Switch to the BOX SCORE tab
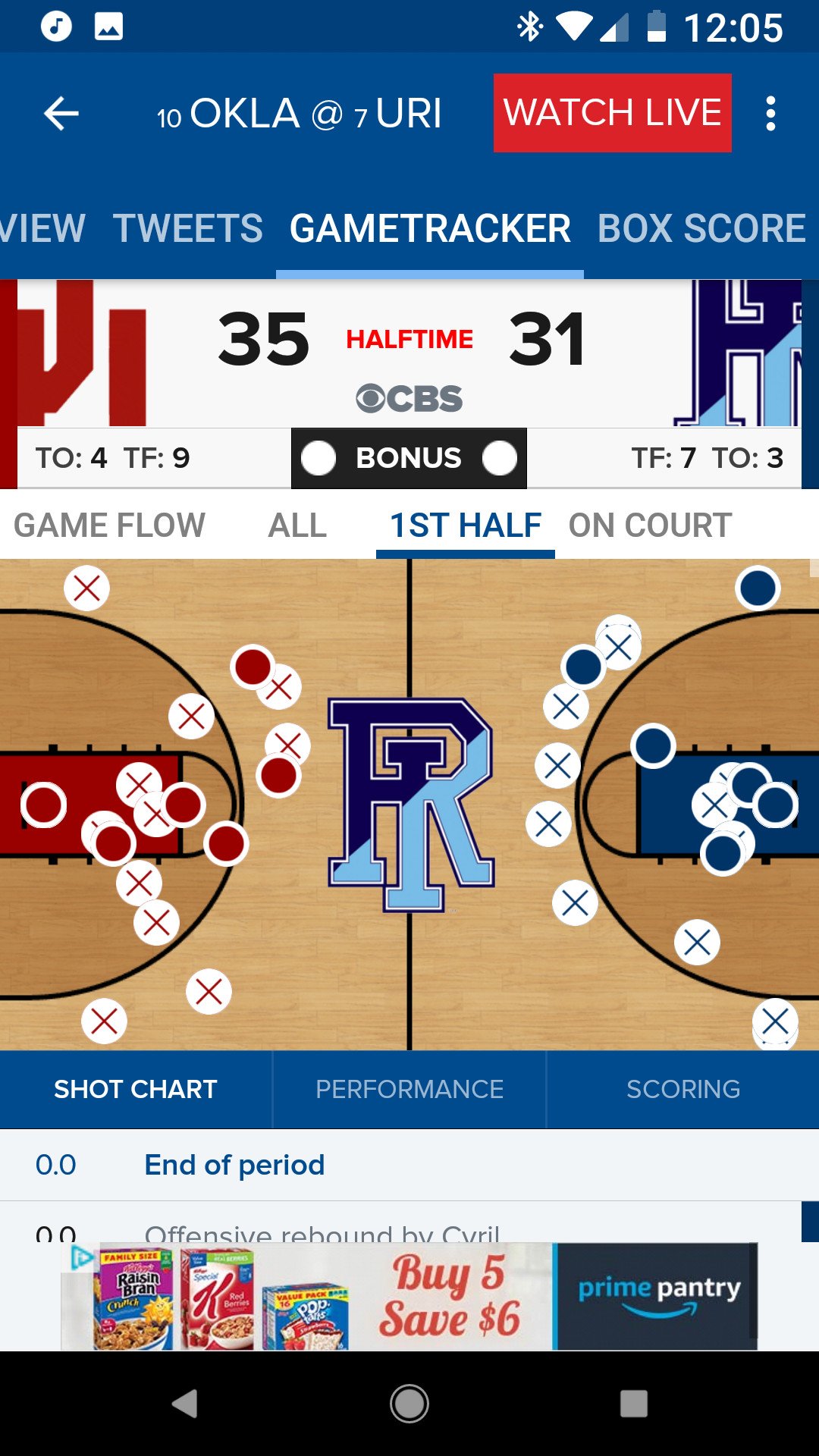The width and height of the screenshot is (819, 1456). (x=701, y=229)
